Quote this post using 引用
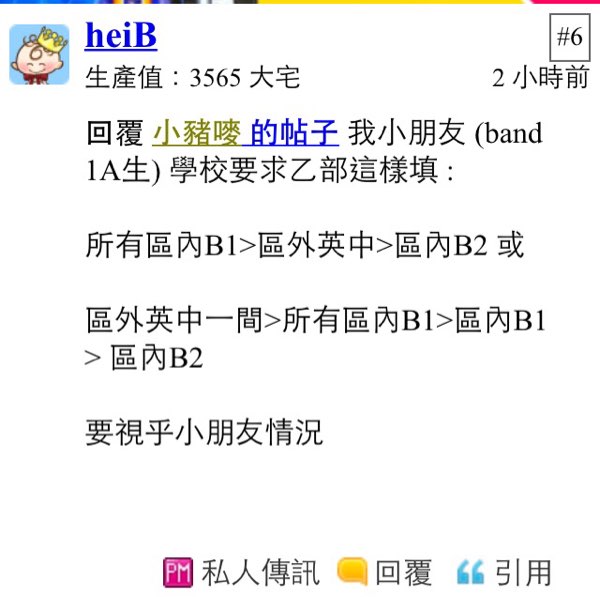The height and width of the screenshot is (597, 600). (x=504, y=572)
